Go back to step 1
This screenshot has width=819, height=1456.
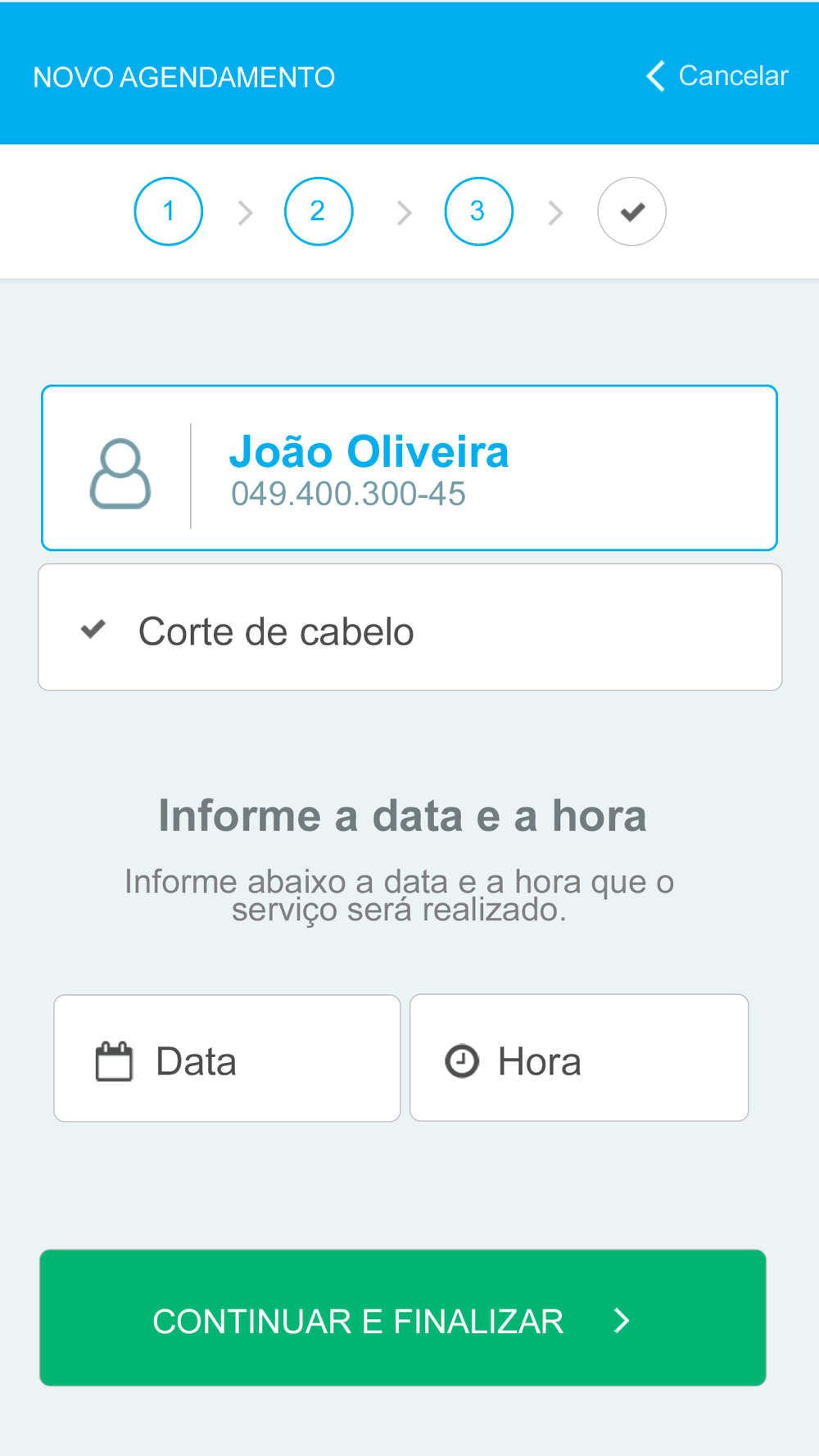[169, 211]
